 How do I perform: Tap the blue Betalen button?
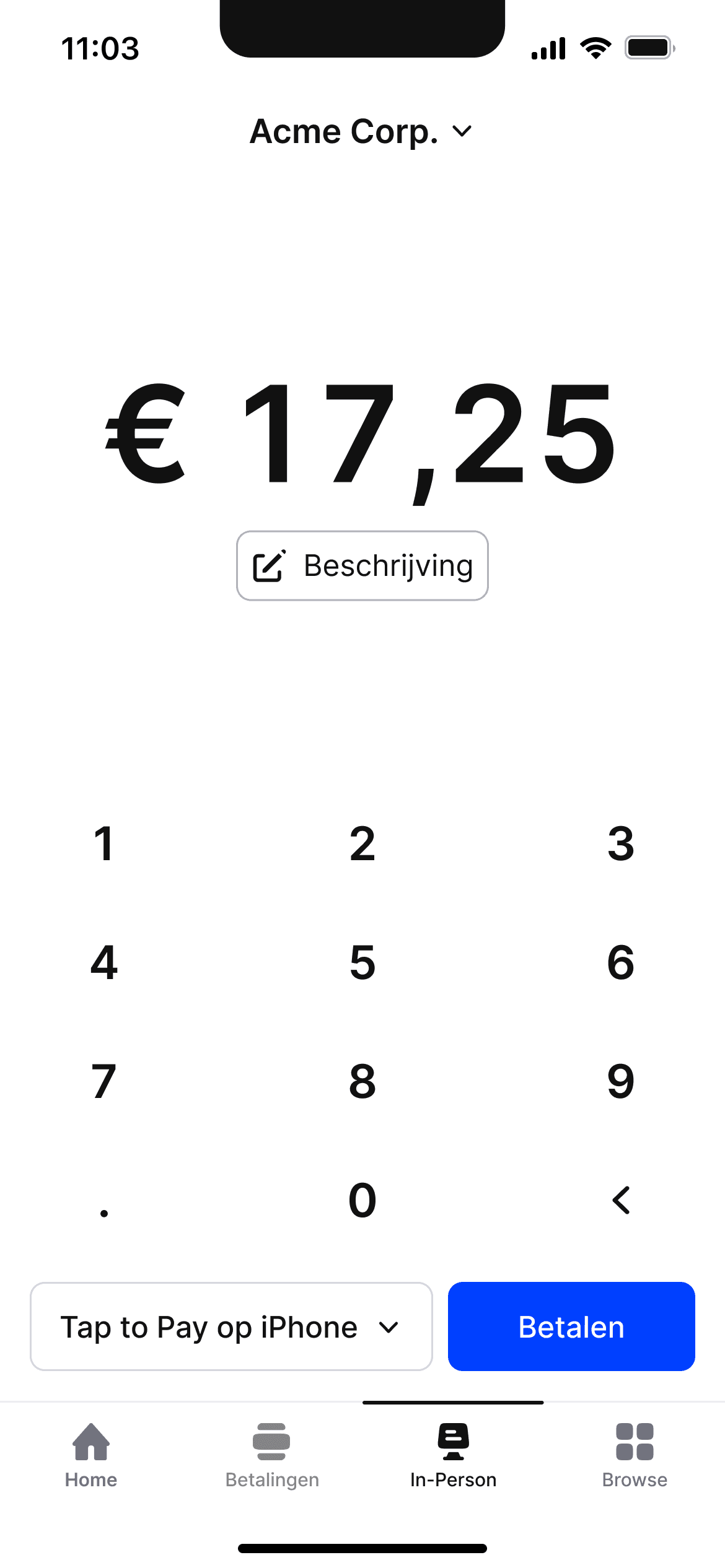click(571, 1326)
